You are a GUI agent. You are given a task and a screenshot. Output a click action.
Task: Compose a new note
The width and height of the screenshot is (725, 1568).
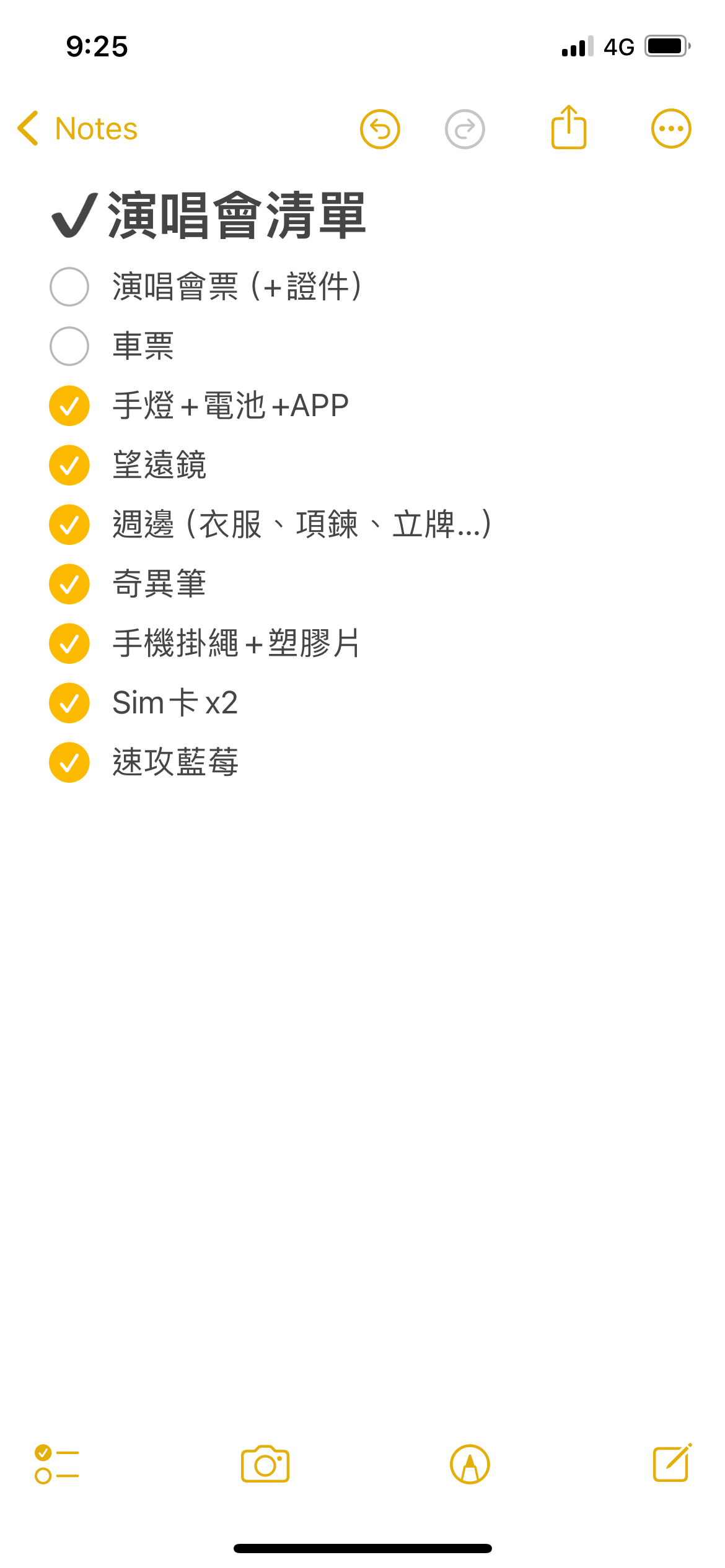tap(672, 1463)
